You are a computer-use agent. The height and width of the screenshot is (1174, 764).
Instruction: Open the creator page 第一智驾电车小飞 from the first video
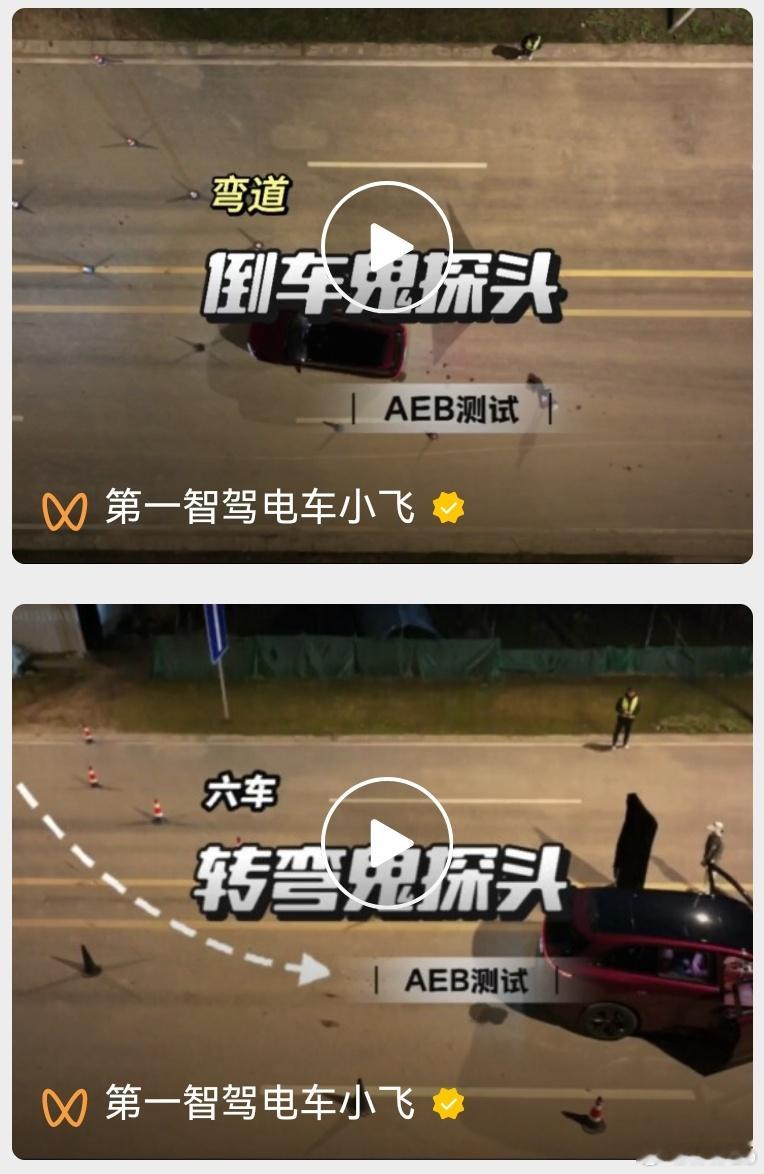pyautogui.click(x=258, y=509)
